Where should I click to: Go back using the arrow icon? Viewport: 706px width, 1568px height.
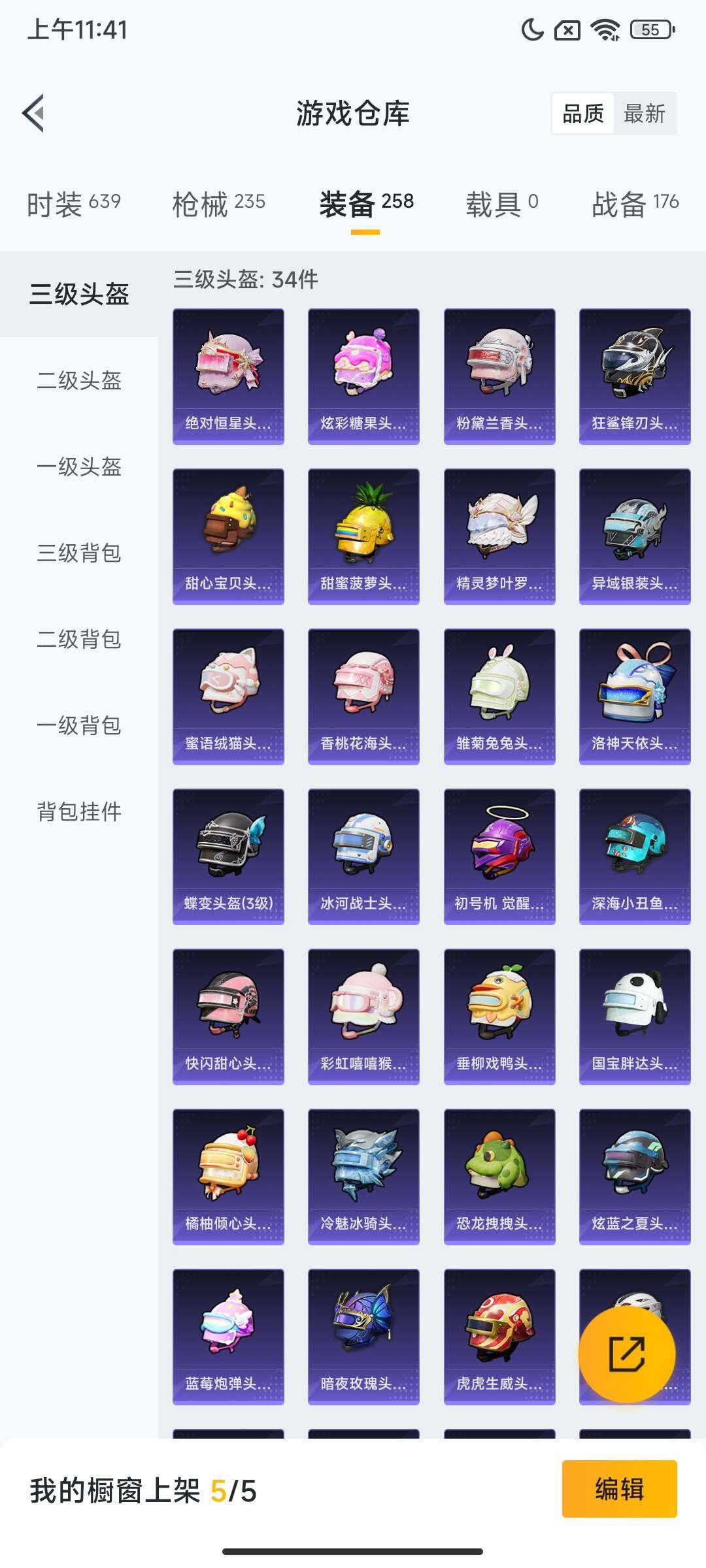[x=34, y=113]
